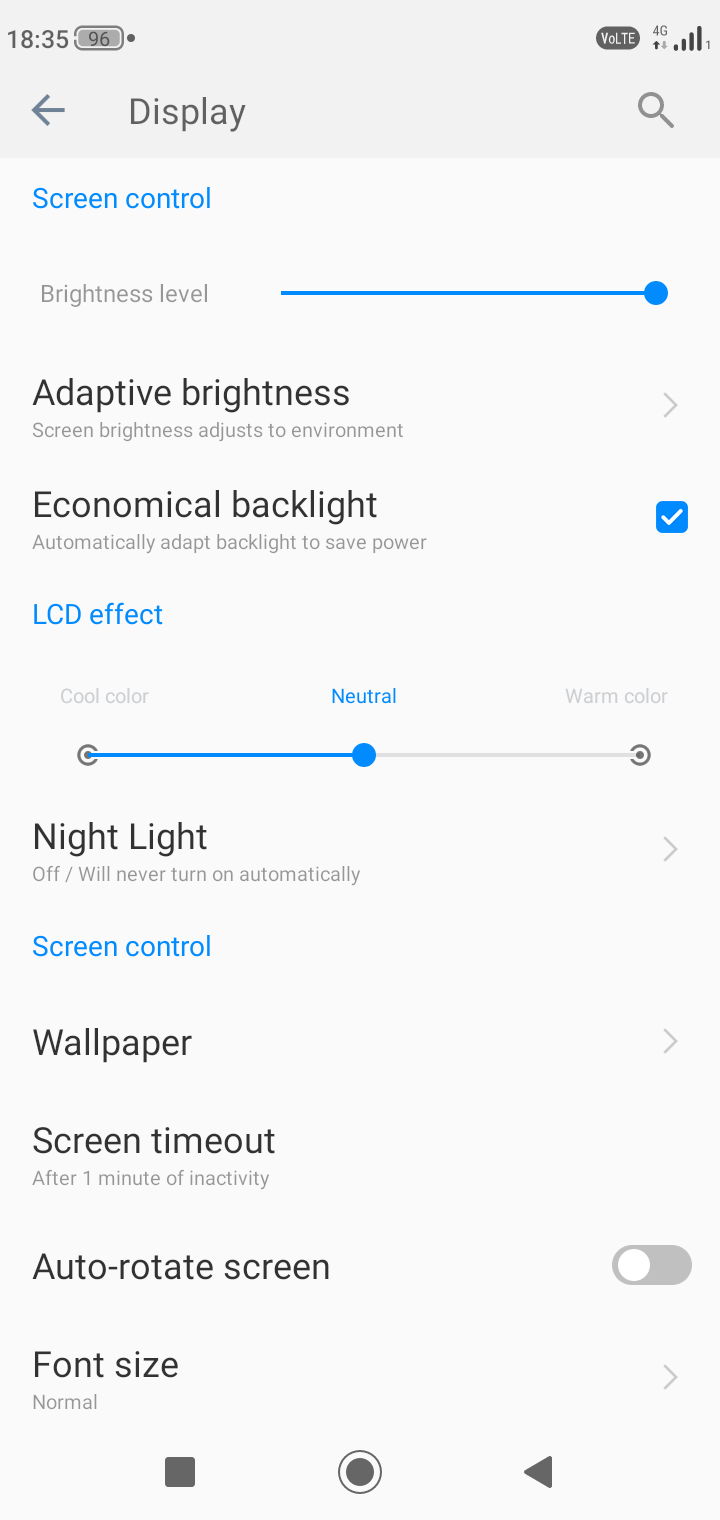Enable Auto-rotate screen switch

coord(651,1266)
